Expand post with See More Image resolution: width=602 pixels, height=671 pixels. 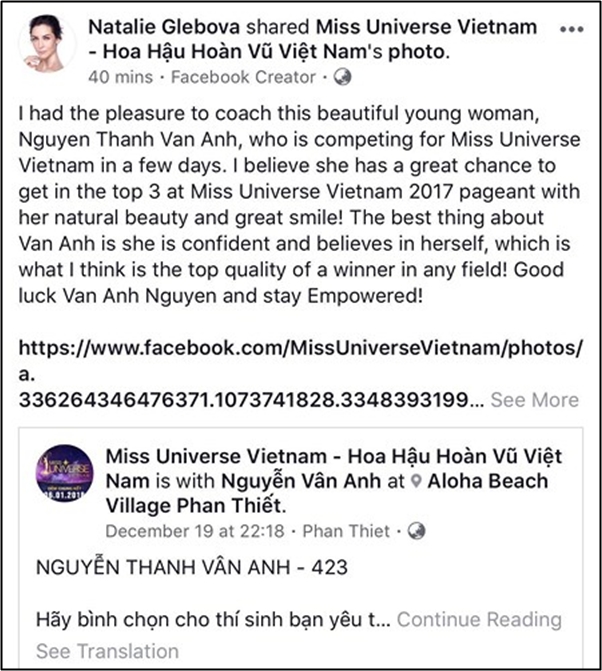coord(534,400)
